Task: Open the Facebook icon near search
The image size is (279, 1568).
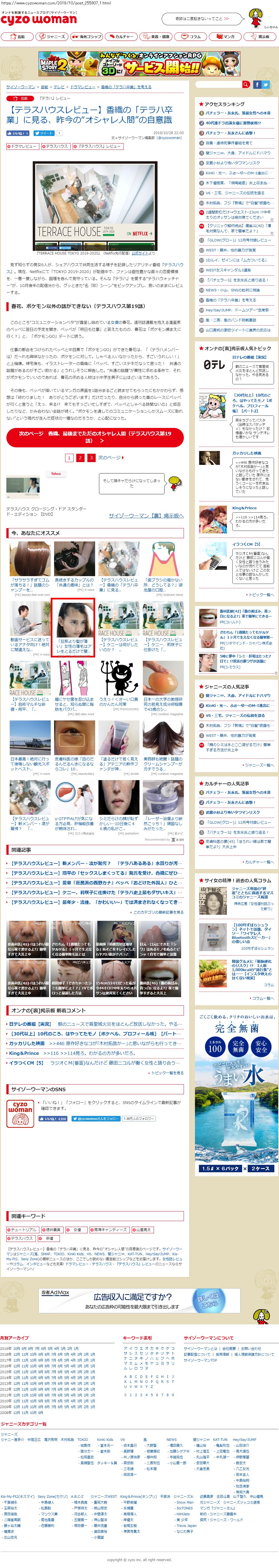Action: click(x=257, y=85)
